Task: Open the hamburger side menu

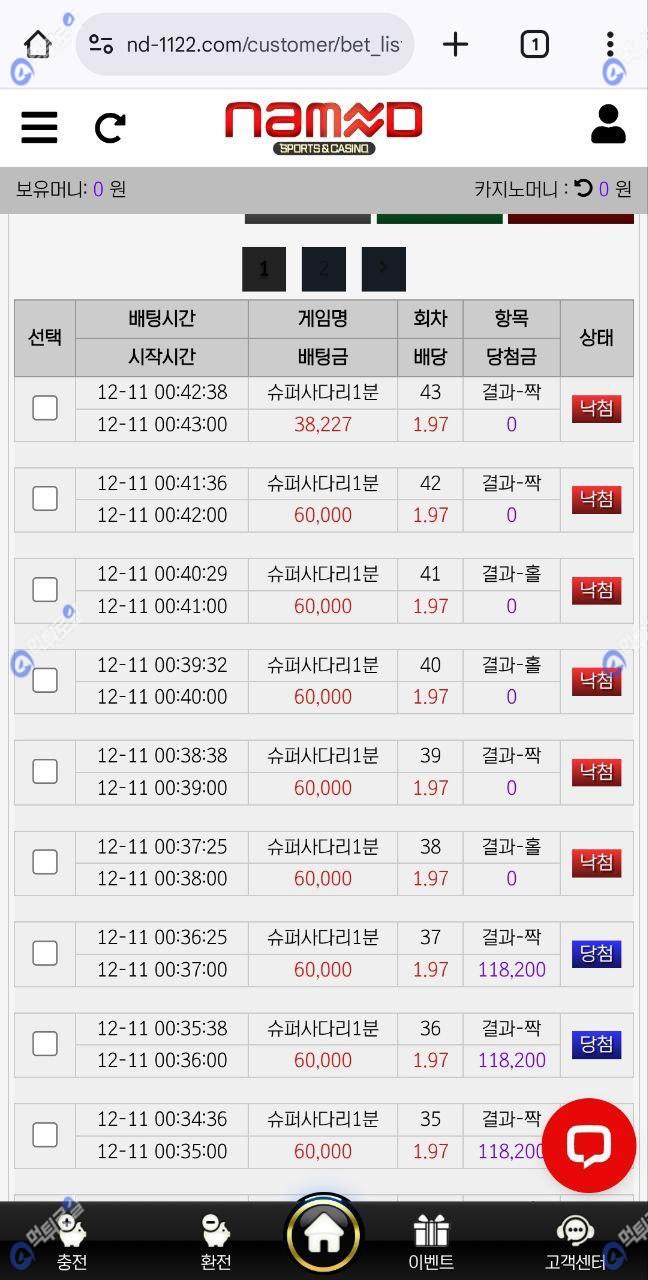Action: tap(39, 127)
